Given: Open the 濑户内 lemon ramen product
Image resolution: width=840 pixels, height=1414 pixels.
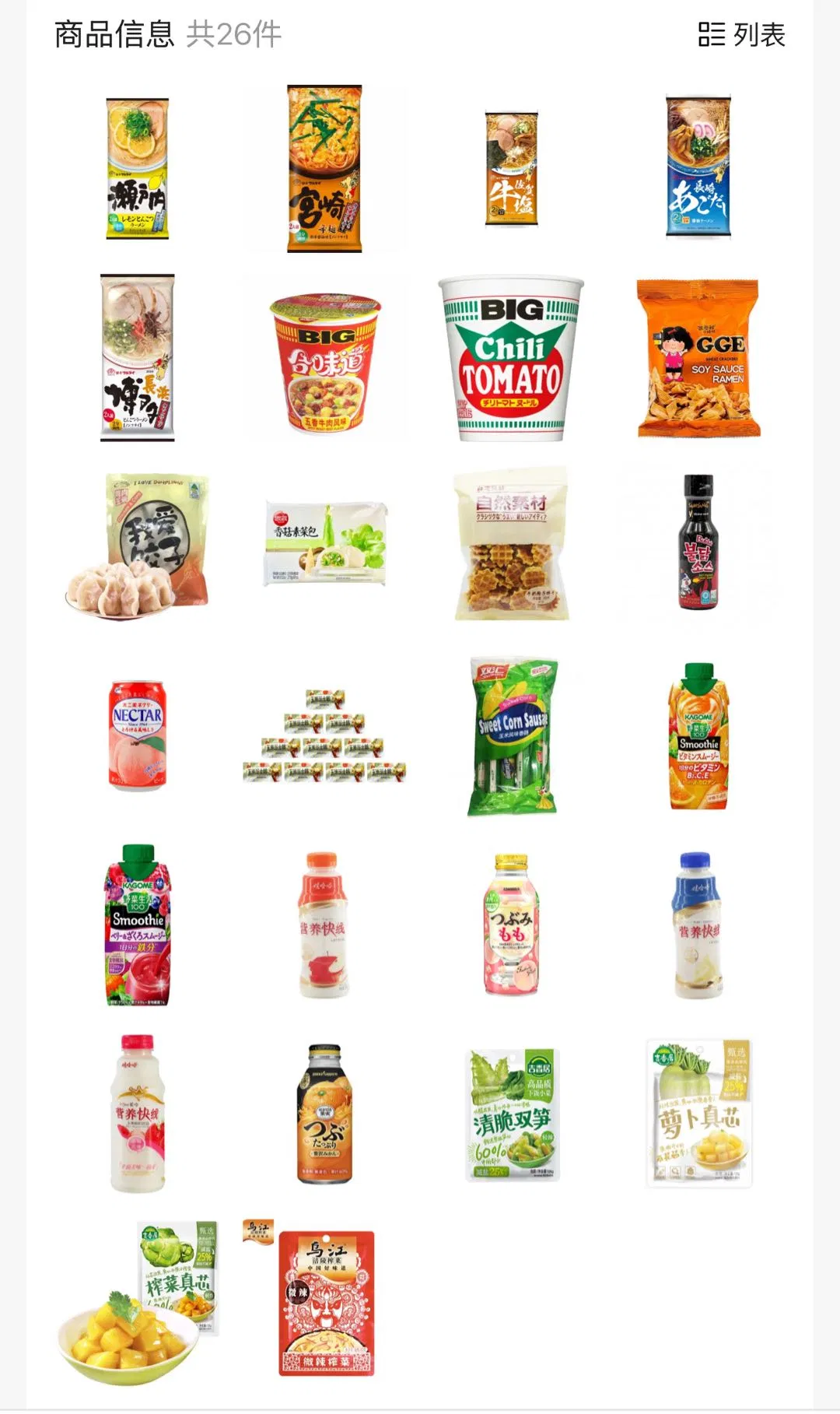Looking at the screenshot, I should tap(138, 168).
